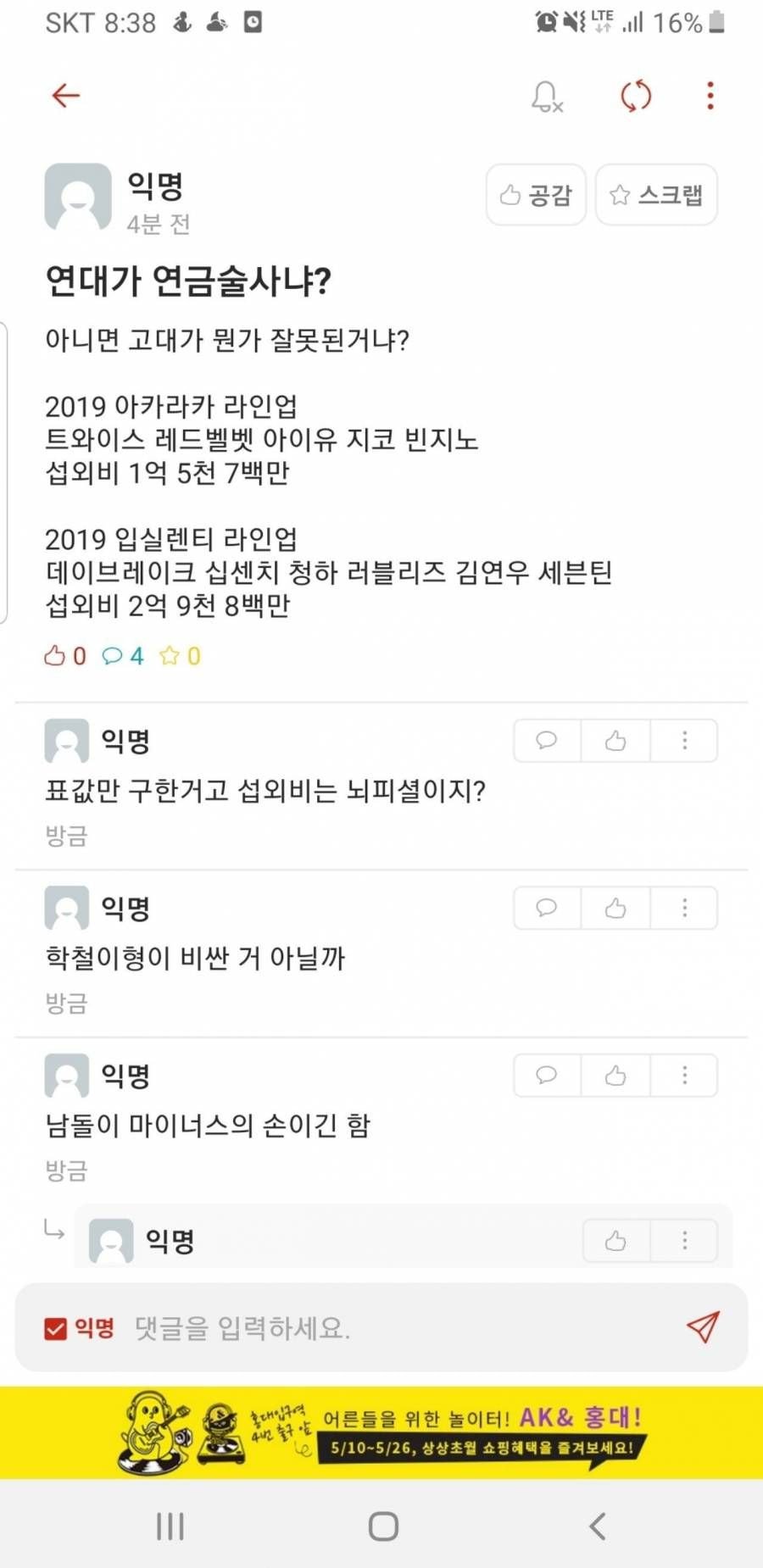Open more options for the 남돌이 comment
Viewport: 763px width, 1568px height.
[684, 1076]
